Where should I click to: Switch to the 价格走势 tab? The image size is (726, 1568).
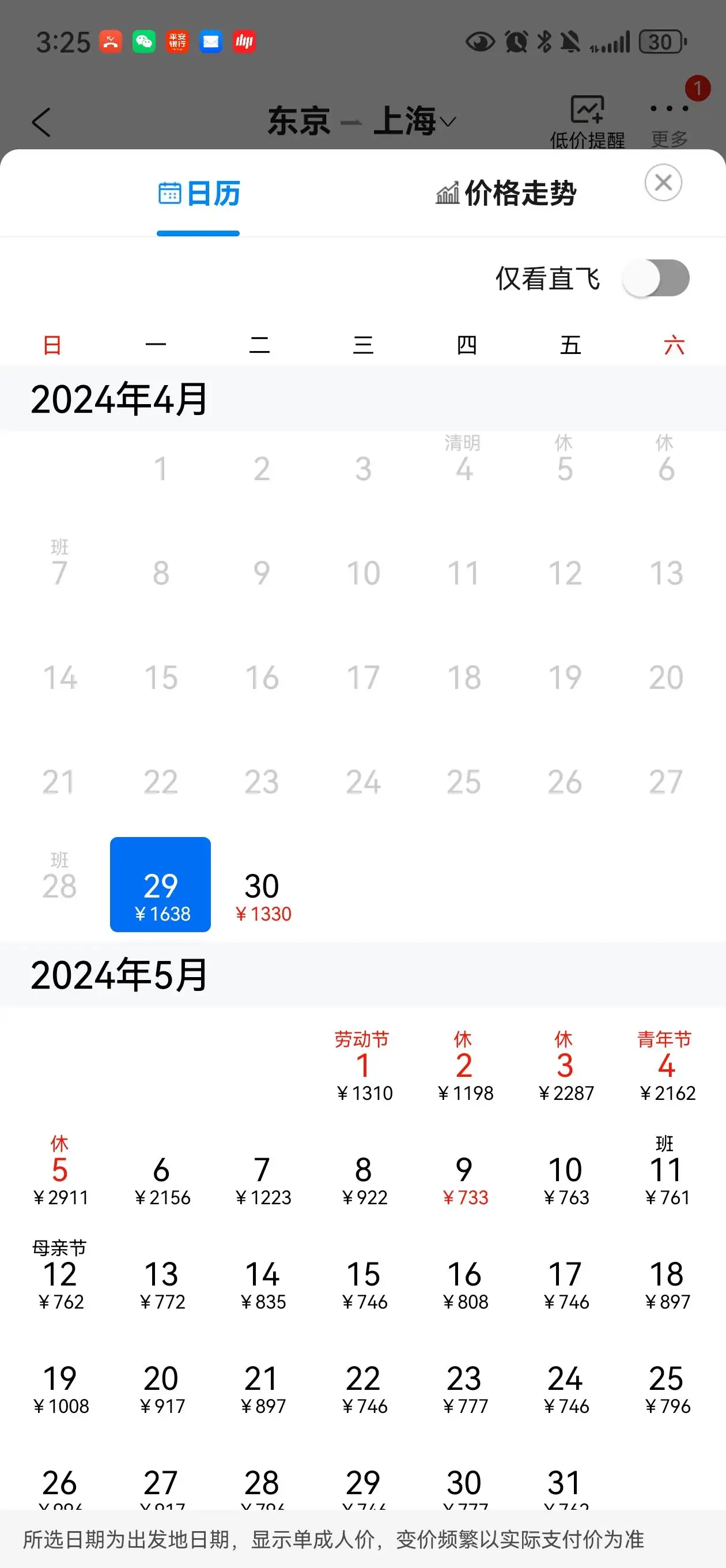[x=506, y=194]
